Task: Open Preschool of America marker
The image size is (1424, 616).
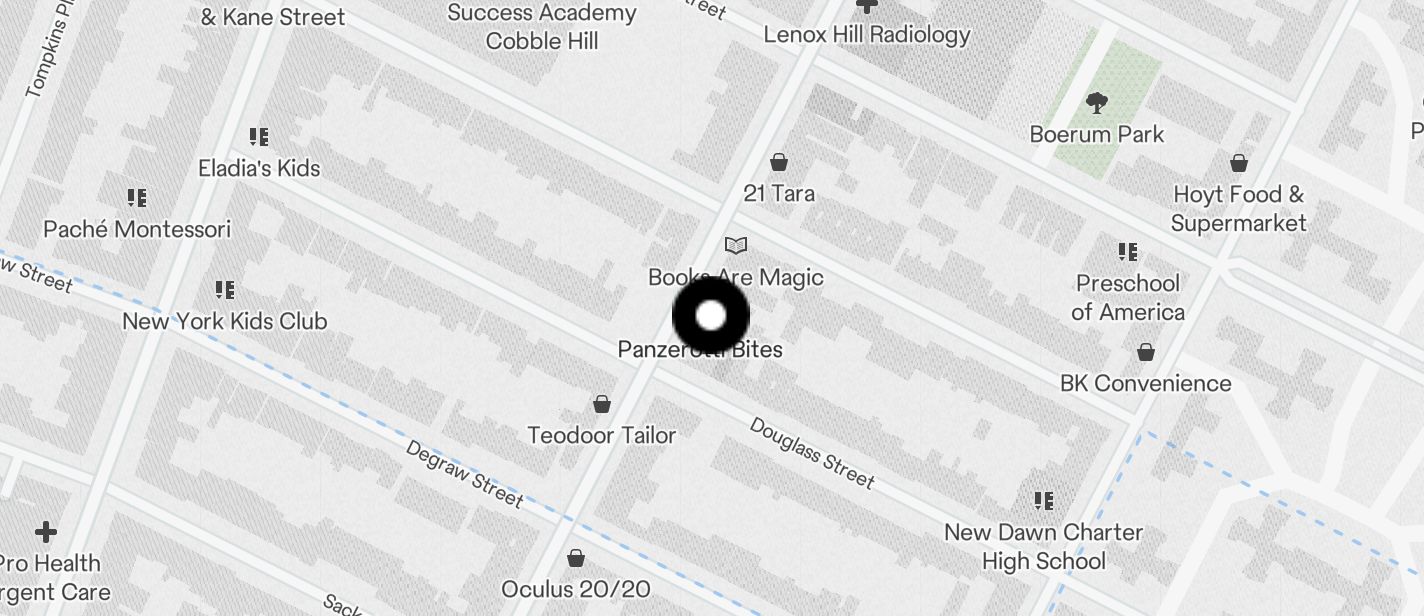Action: 1128,252
